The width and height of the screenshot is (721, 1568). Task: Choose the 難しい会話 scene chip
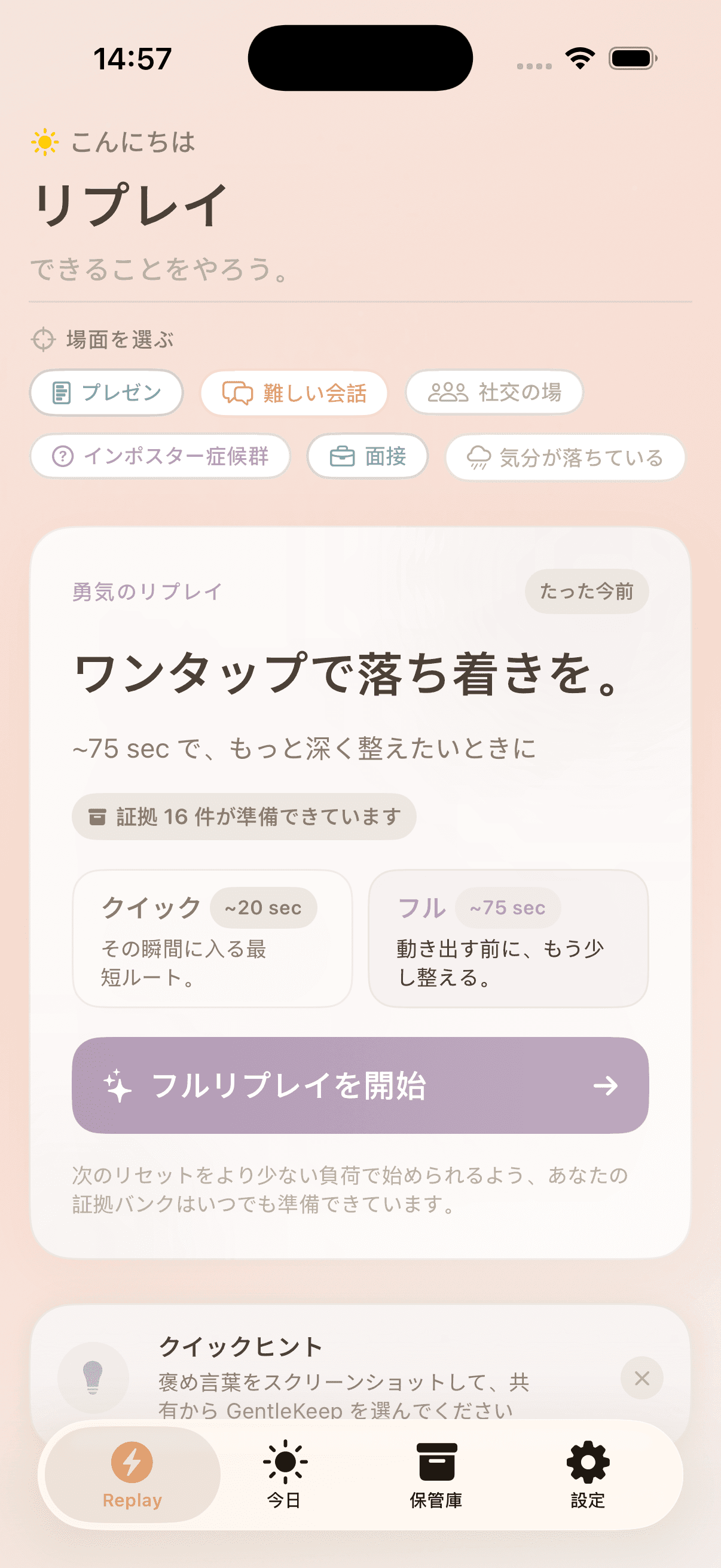coord(294,393)
